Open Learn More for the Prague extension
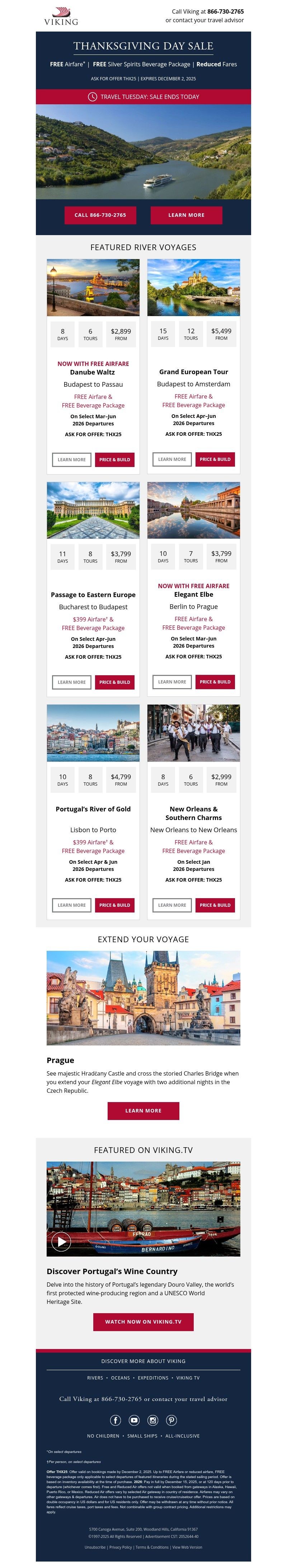The height and width of the screenshot is (1568, 287). (143, 1110)
